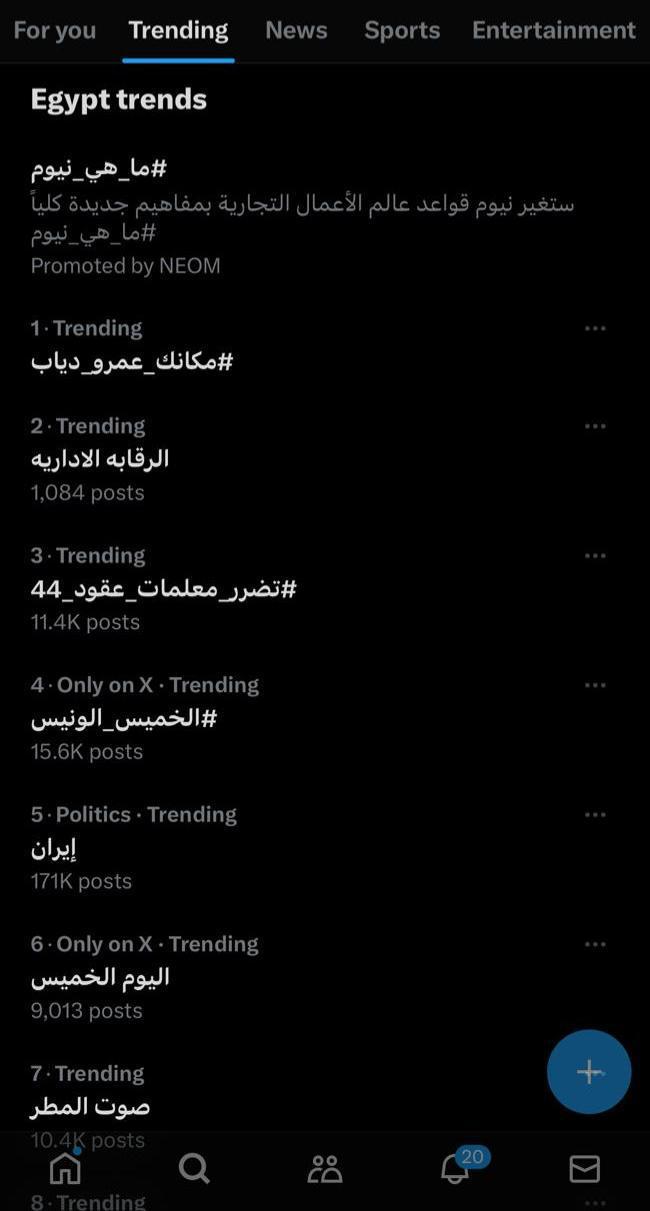Open more options for الرقابه الاداريه trend
The image size is (650, 1211).
[595, 426]
